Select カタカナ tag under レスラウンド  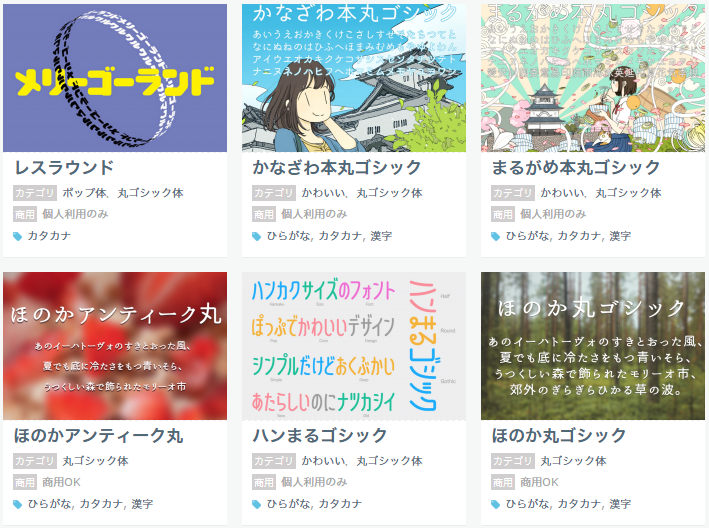[49, 236]
